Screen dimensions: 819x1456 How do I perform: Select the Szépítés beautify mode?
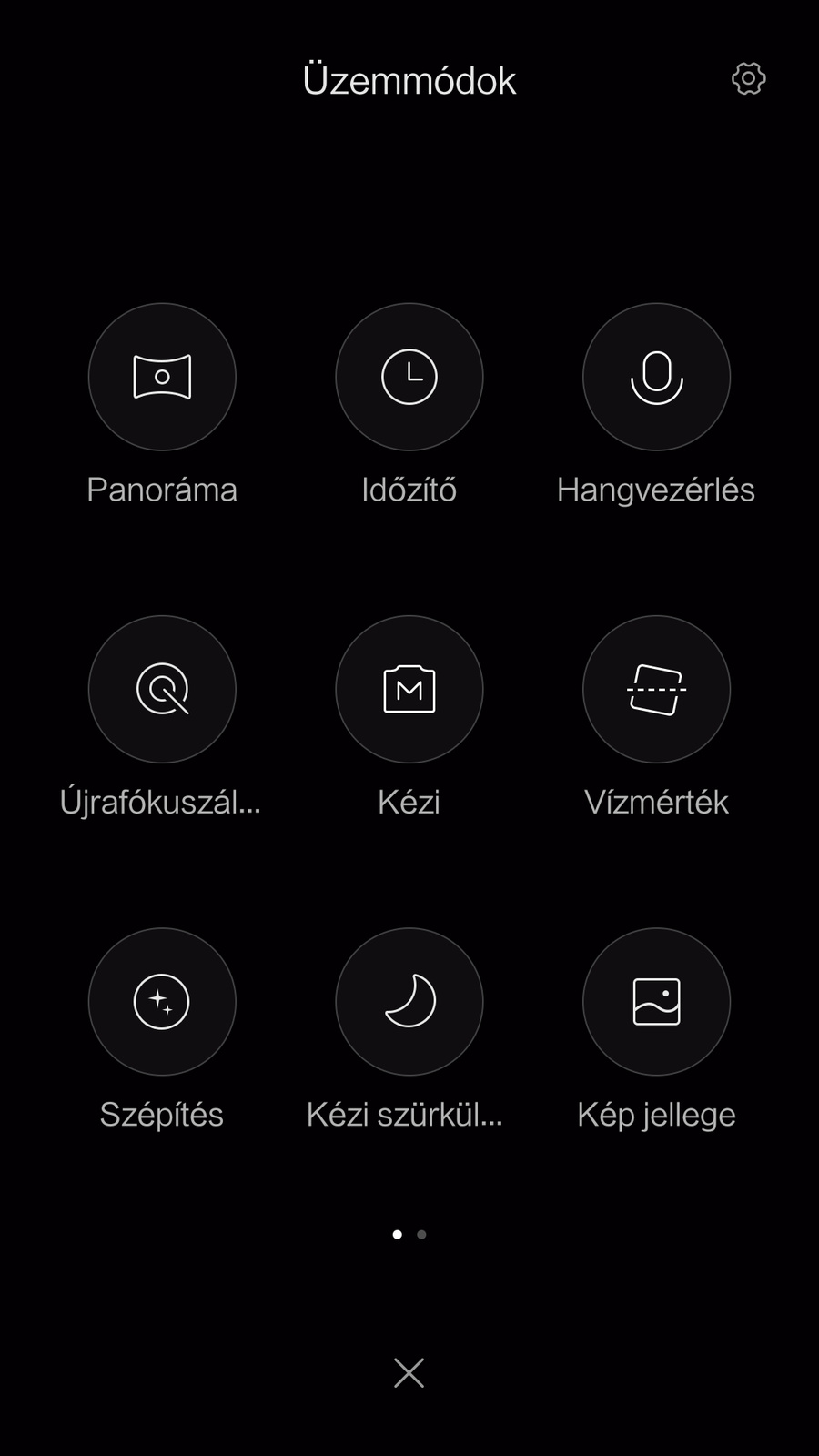coord(162,1001)
